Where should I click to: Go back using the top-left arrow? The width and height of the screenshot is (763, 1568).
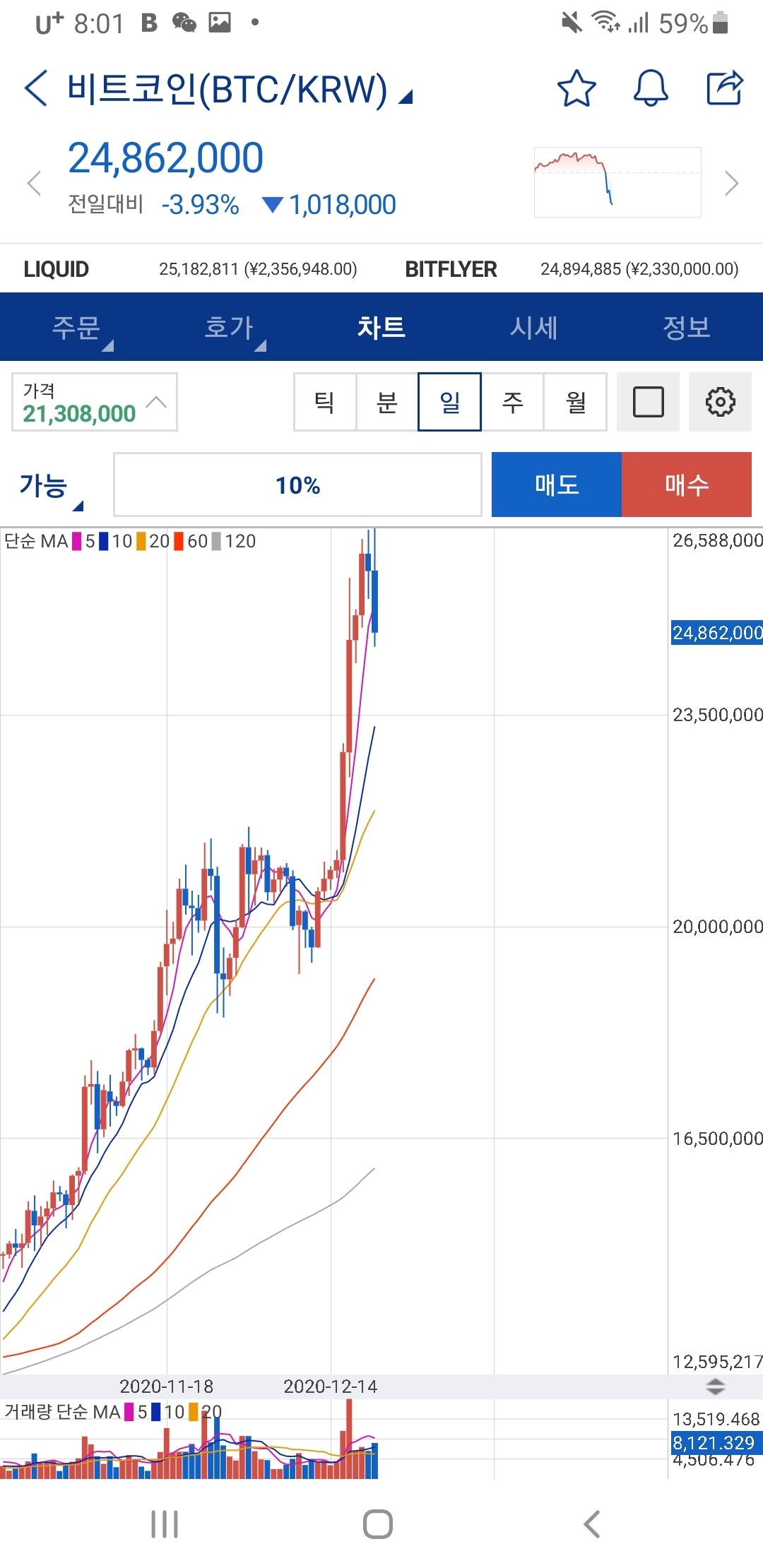coord(35,89)
